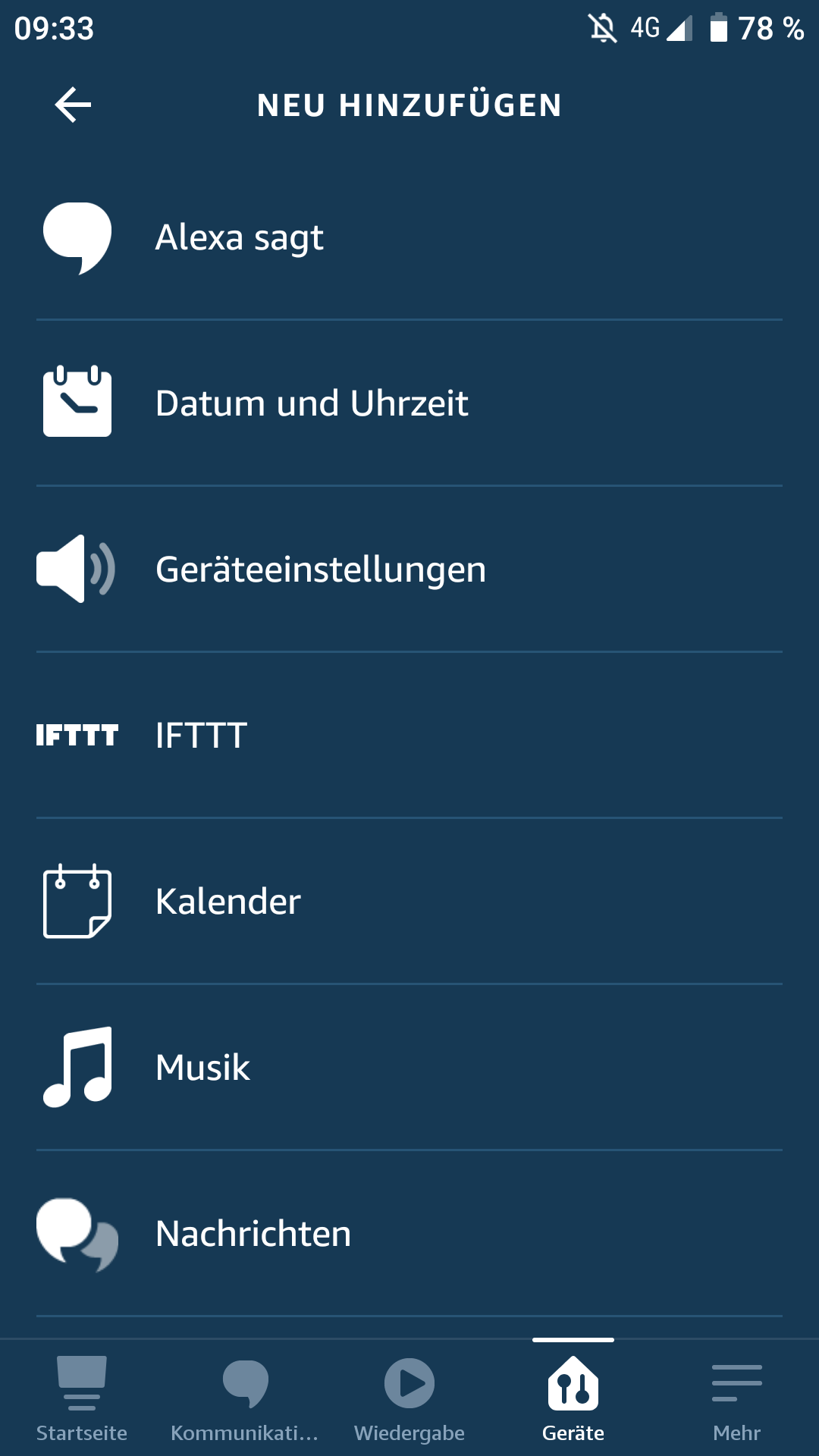Image resolution: width=819 pixels, height=1456 pixels.
Task: Show the Mehr menu tab
Action: tap(736, 1398)
